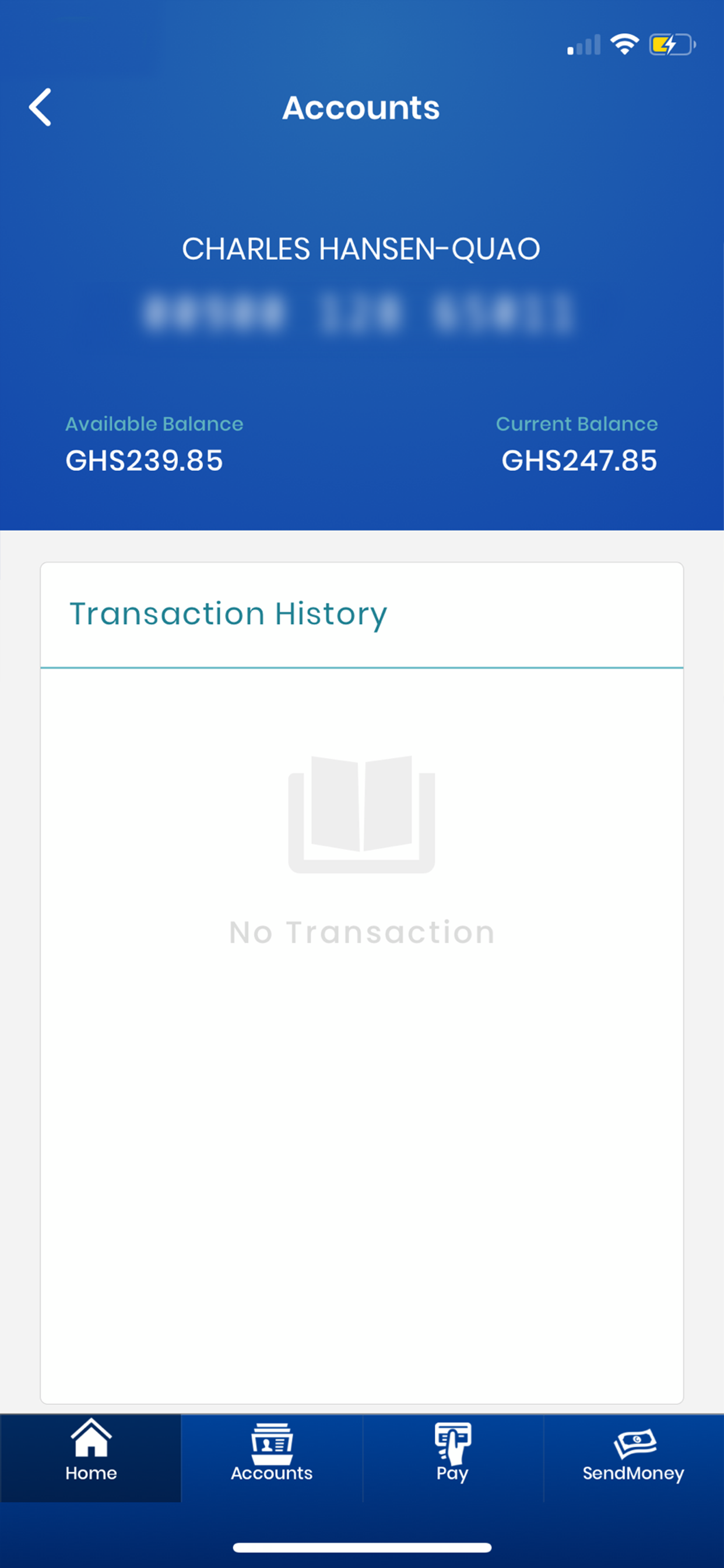Tap the Current Balance GHS247.85
This screenshot has width=724, height=1568.
[x=578, y=461]
